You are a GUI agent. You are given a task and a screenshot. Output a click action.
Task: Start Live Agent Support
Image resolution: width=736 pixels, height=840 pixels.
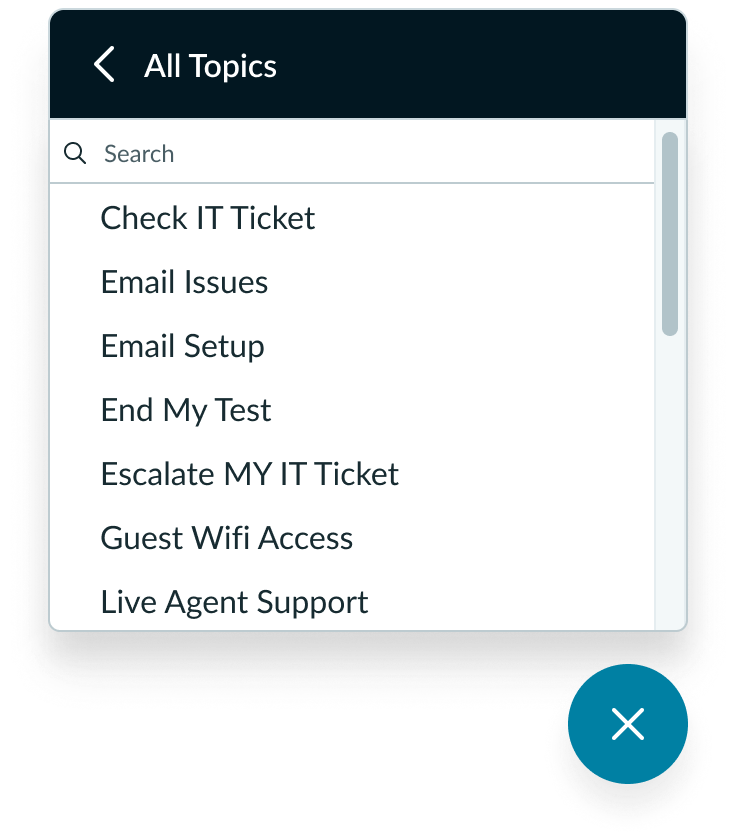234,602
